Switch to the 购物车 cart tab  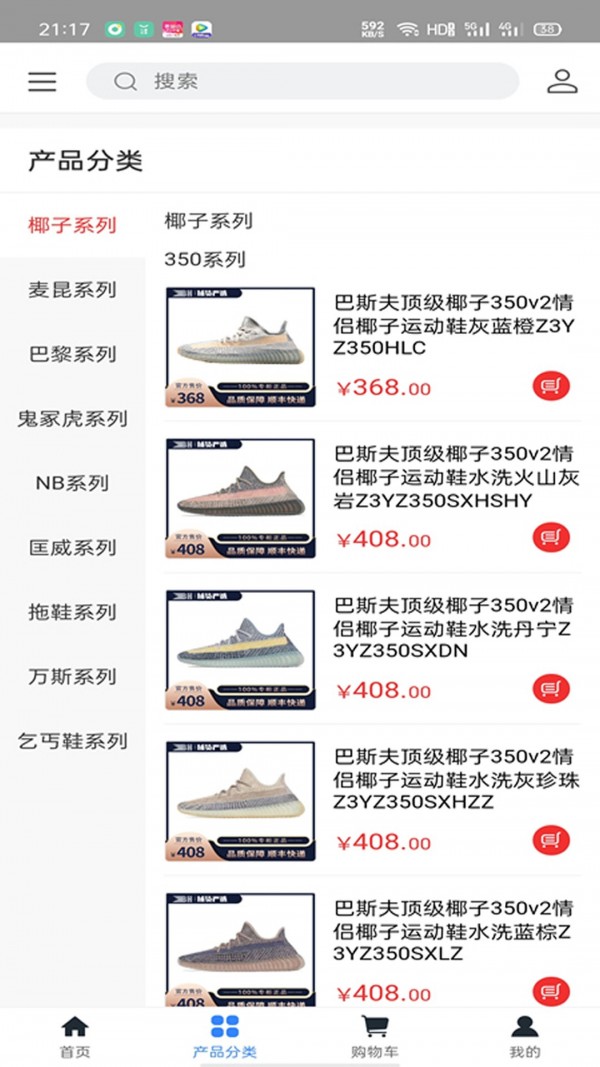[x=375, y=1037]
